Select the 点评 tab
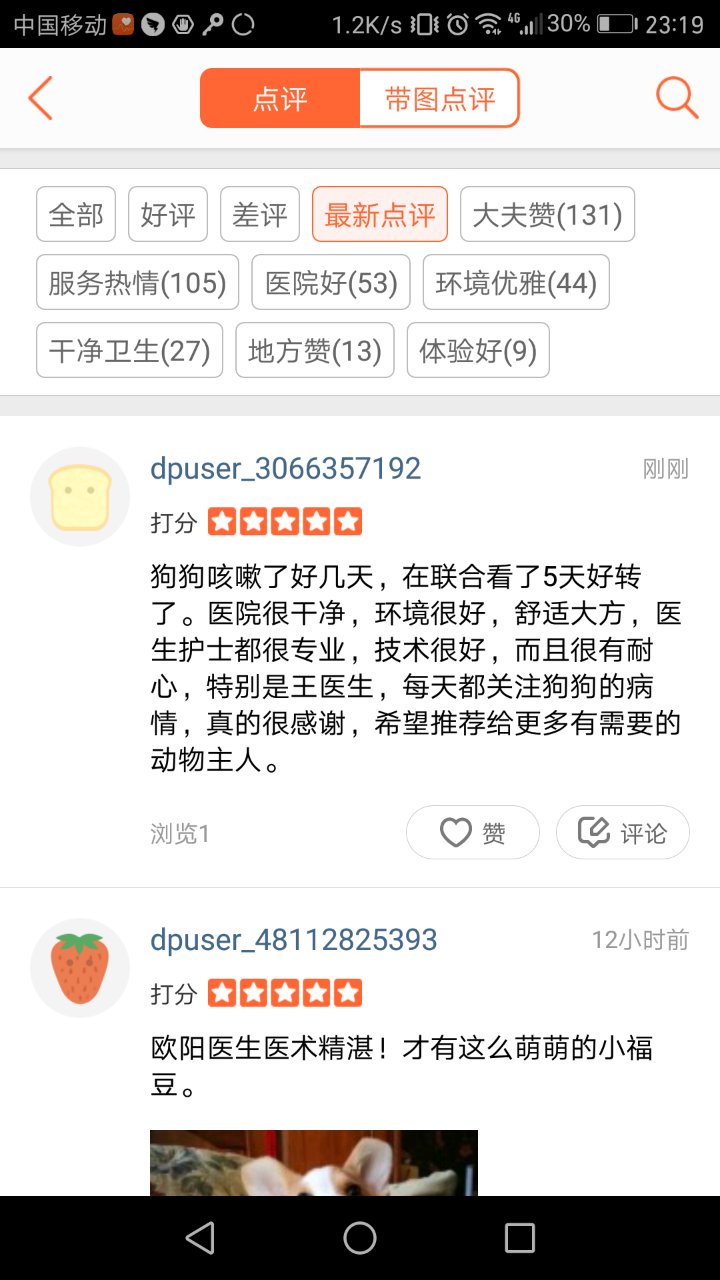This screenshot has width=720, height=1280. (x=280, y=98)
